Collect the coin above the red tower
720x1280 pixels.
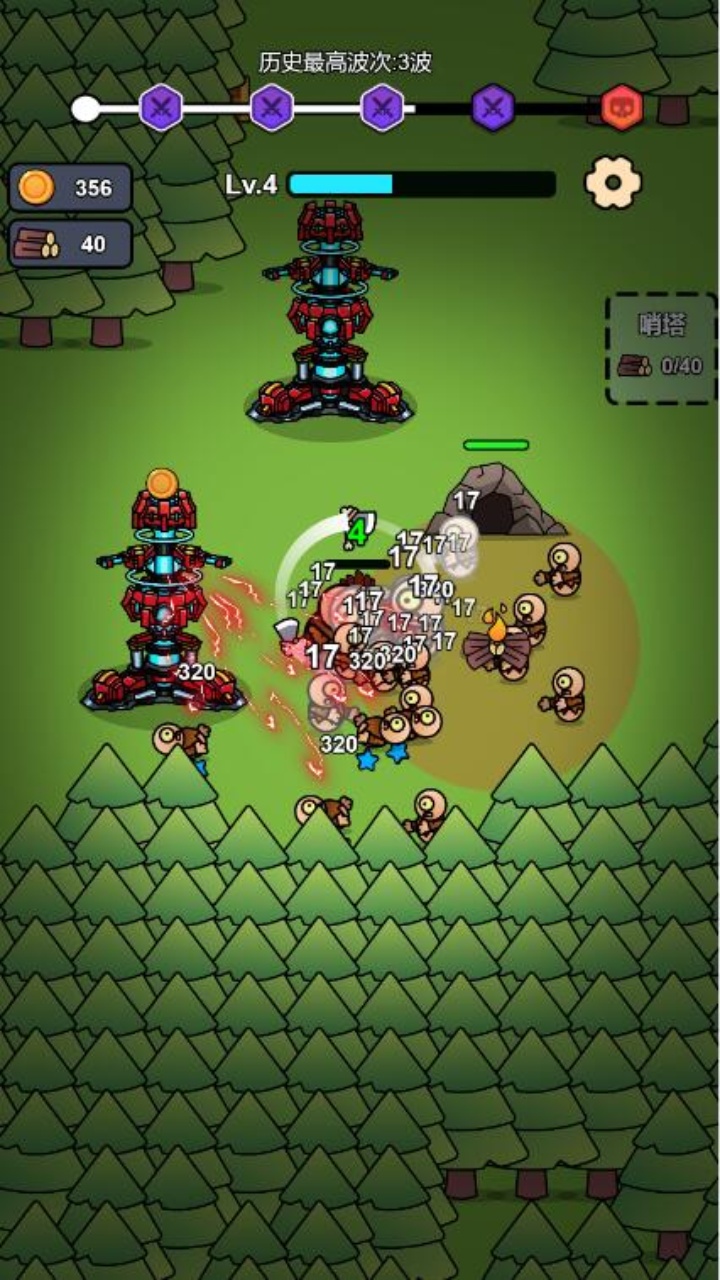coord(162,484)
